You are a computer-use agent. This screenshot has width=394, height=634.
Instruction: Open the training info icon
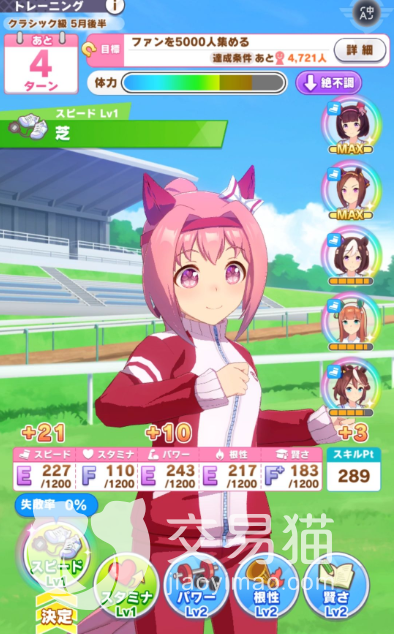coord(114,6)
